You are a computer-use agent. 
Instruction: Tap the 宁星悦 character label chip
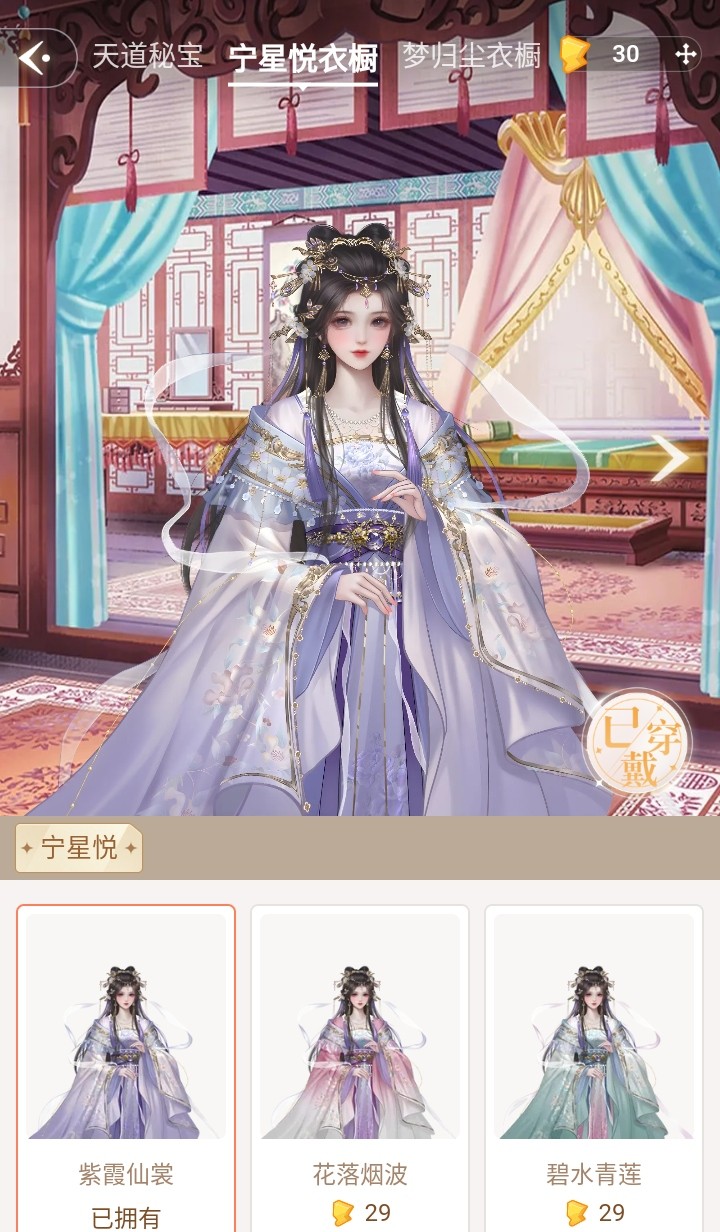[79, 848]
